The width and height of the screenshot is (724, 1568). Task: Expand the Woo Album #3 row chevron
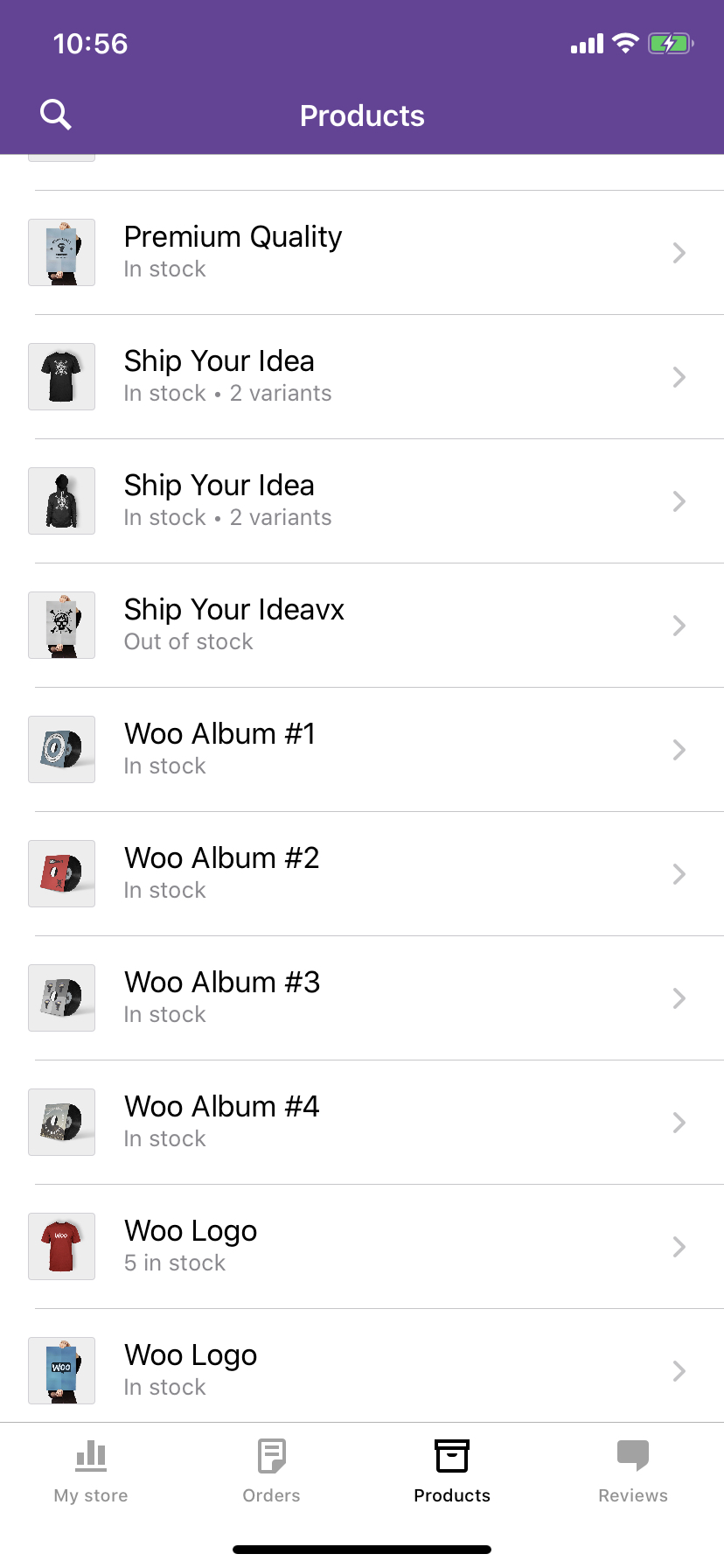click(x=679, y=997)
